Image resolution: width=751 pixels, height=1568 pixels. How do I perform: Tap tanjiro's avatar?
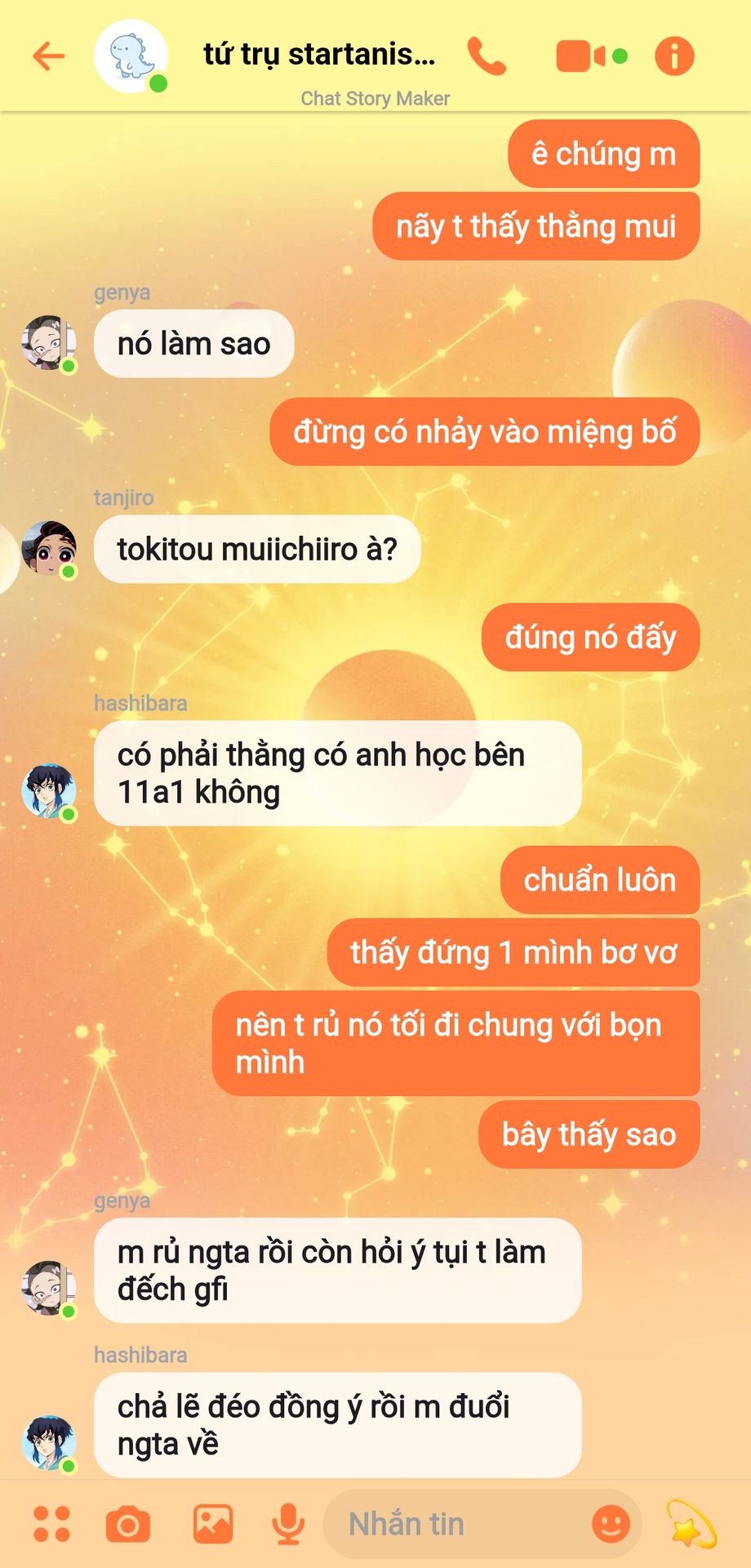pos(49,549)
